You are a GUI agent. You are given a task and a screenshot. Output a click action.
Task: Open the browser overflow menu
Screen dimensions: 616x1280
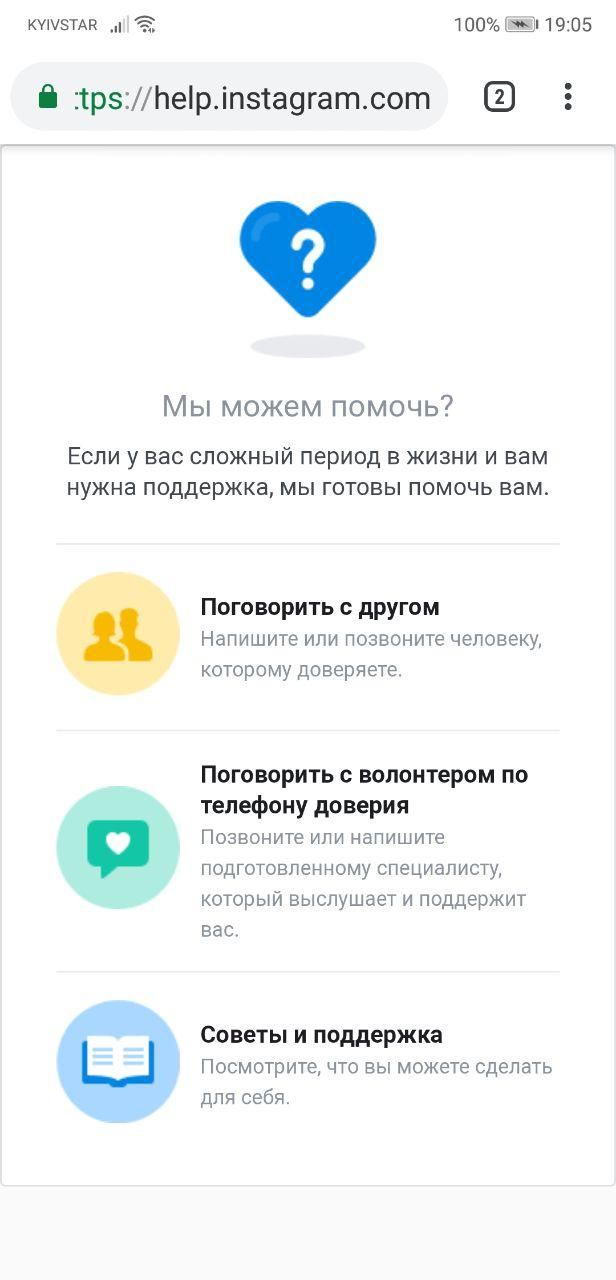pos(568,97)
